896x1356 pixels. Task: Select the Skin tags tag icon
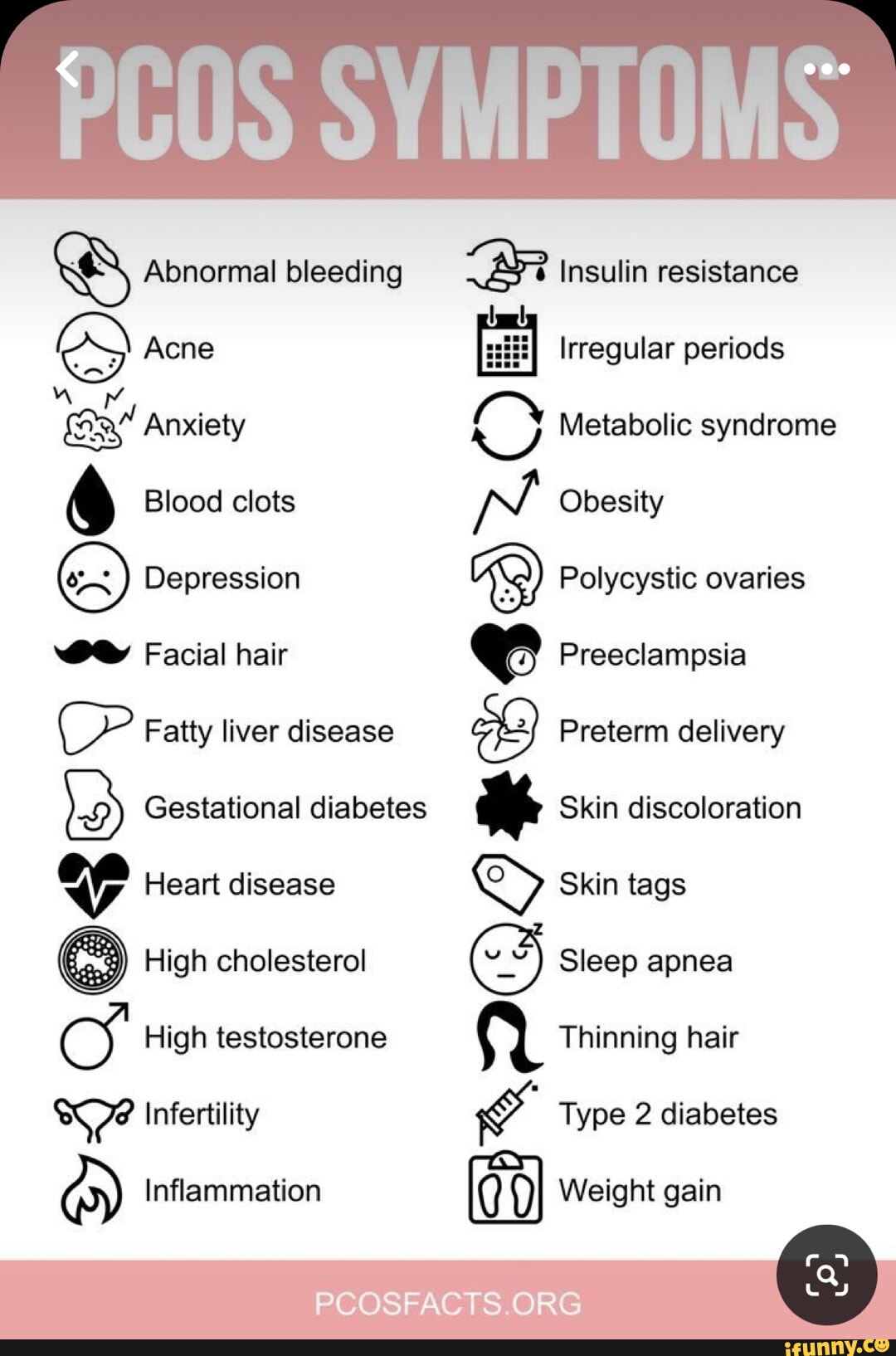(x=506, y=884)
